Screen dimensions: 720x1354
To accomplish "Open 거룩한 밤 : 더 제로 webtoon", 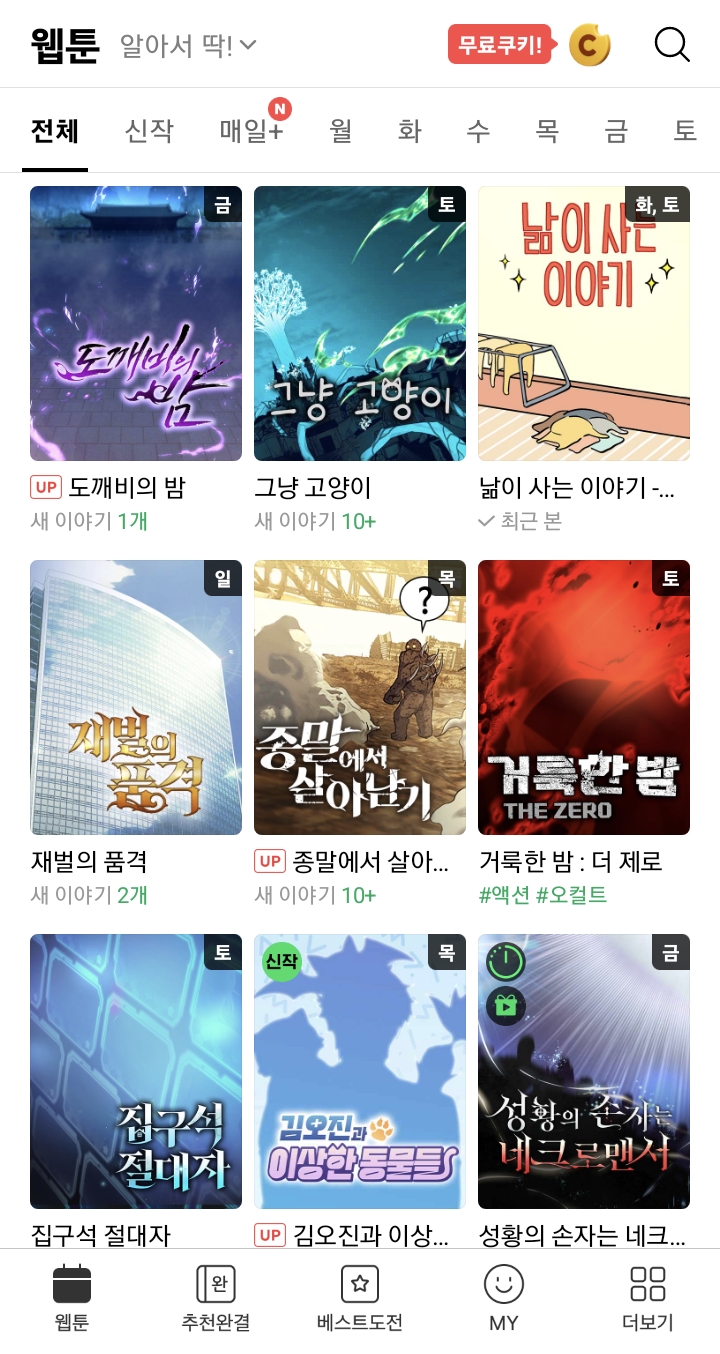I will [584, 698].
